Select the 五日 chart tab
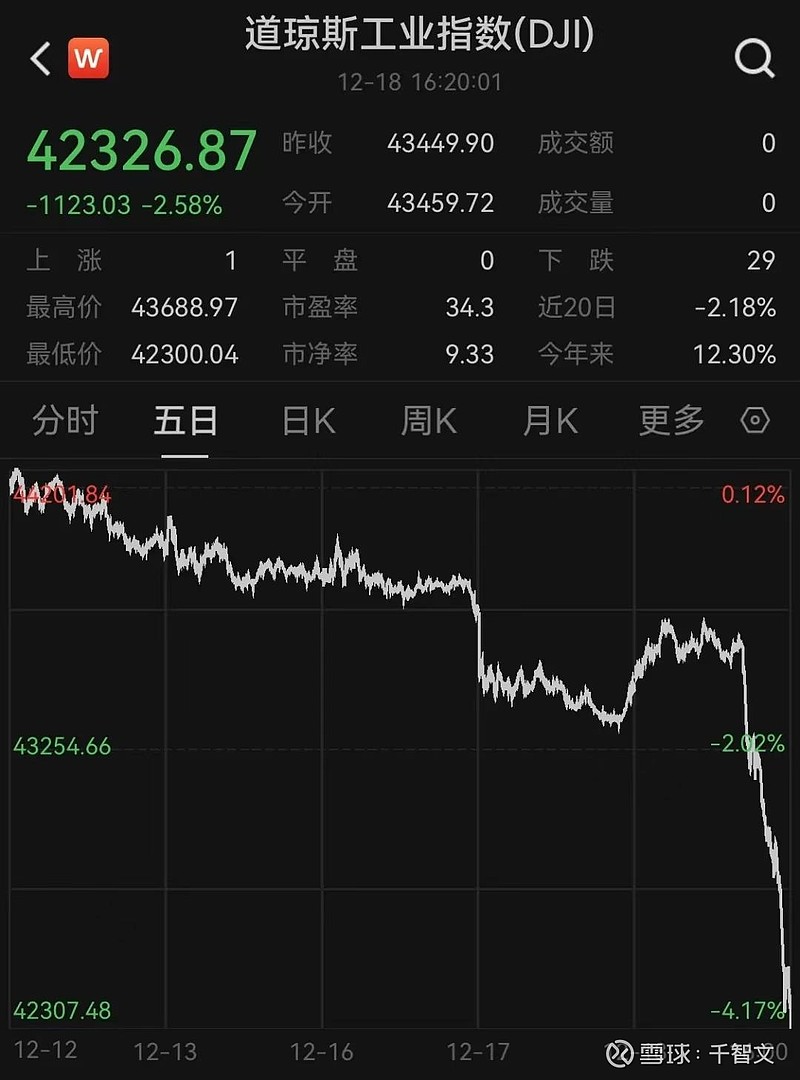800x1080 pixels. point(186,421)
